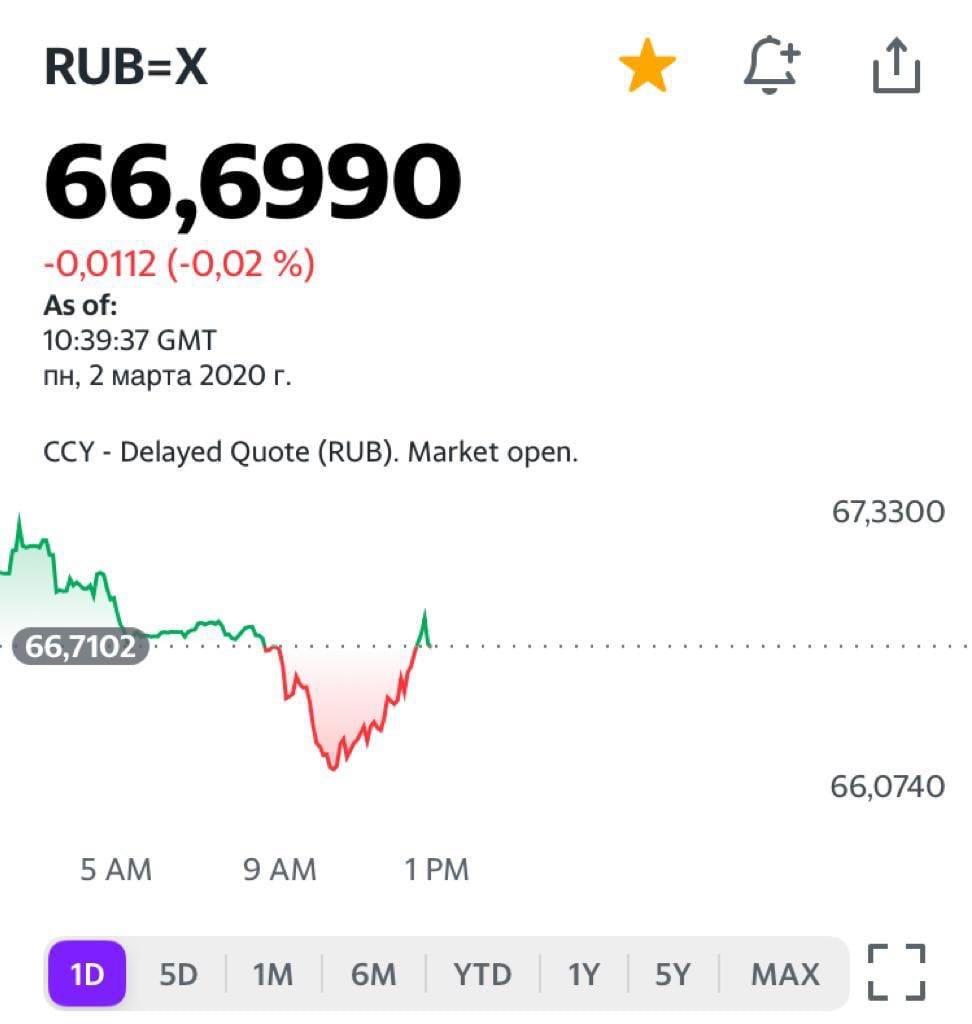Add a price alert bell

(x=771, y=67)
